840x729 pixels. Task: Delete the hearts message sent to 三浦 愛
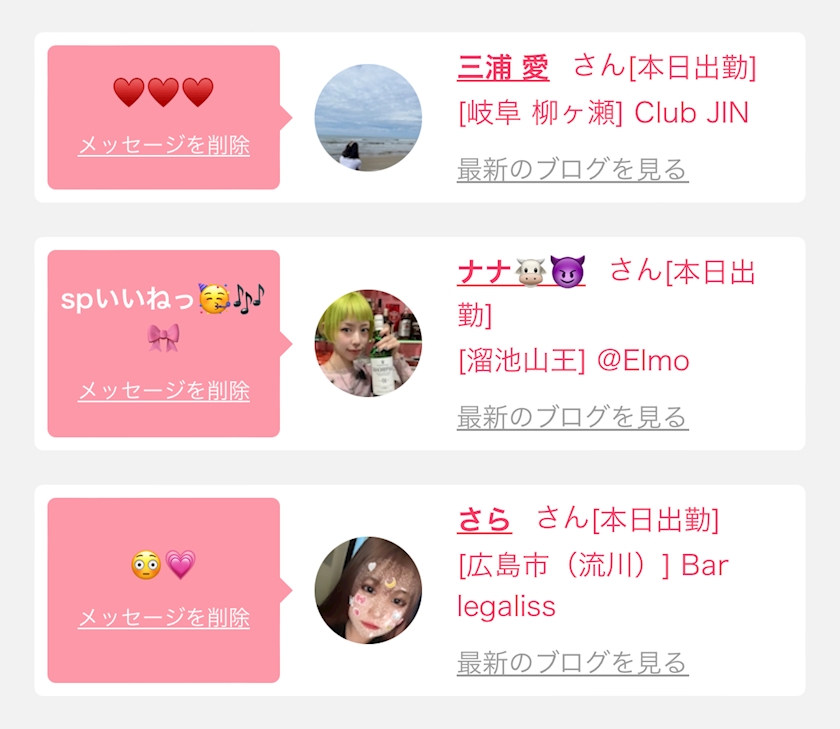point(164,146)
